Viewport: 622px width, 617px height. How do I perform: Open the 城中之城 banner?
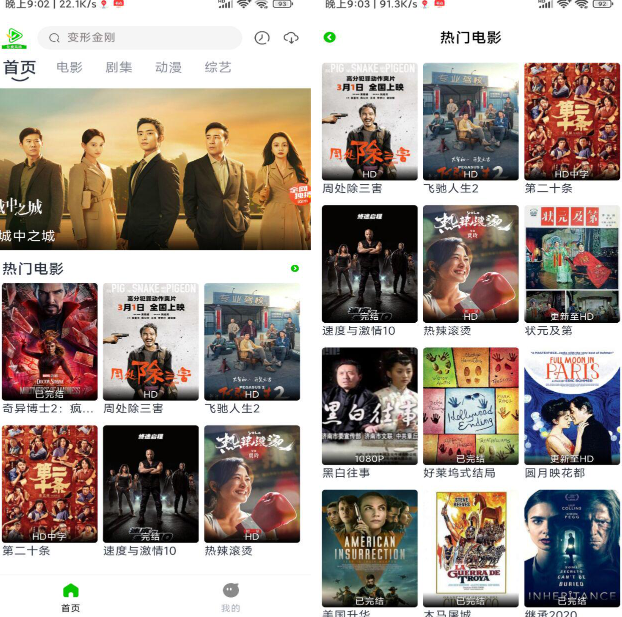155,168
